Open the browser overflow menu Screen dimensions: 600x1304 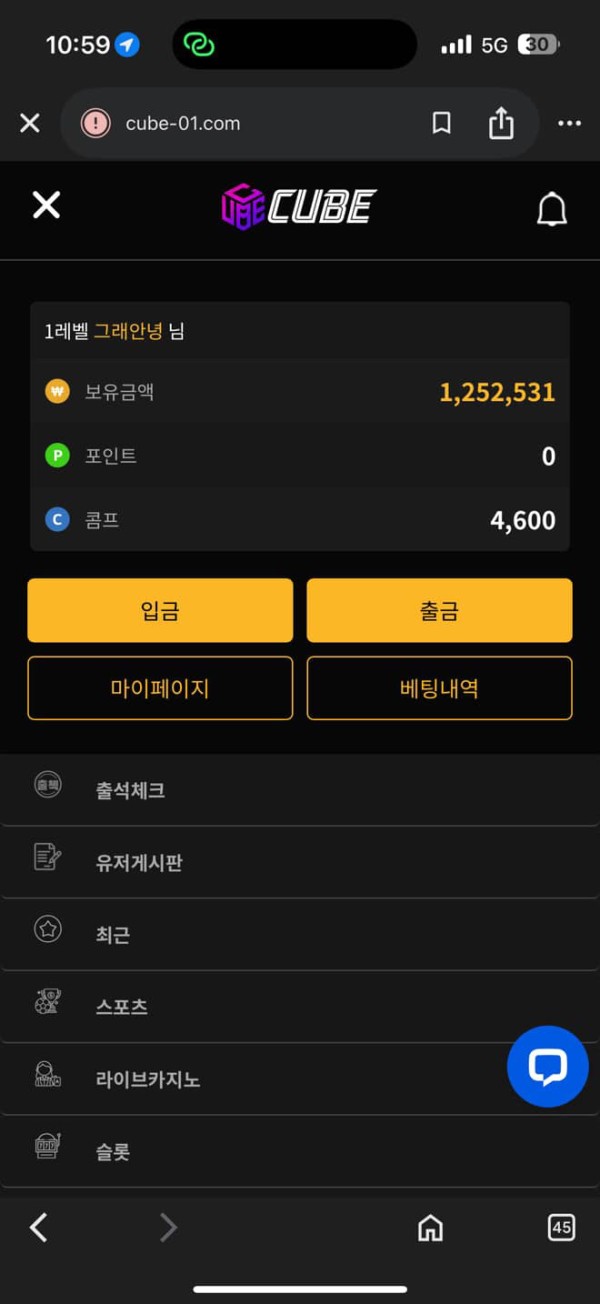tap(569, 123)
